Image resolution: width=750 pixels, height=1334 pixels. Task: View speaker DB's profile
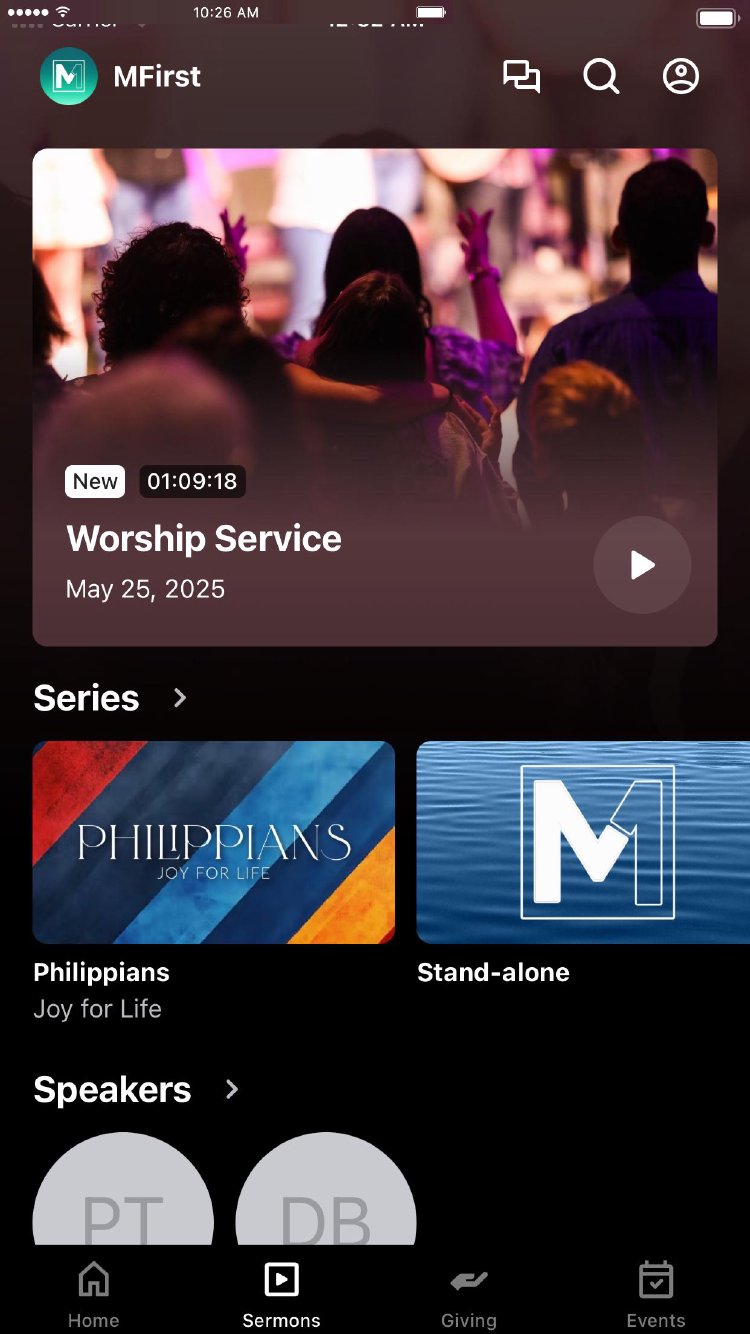[326, 1195]
